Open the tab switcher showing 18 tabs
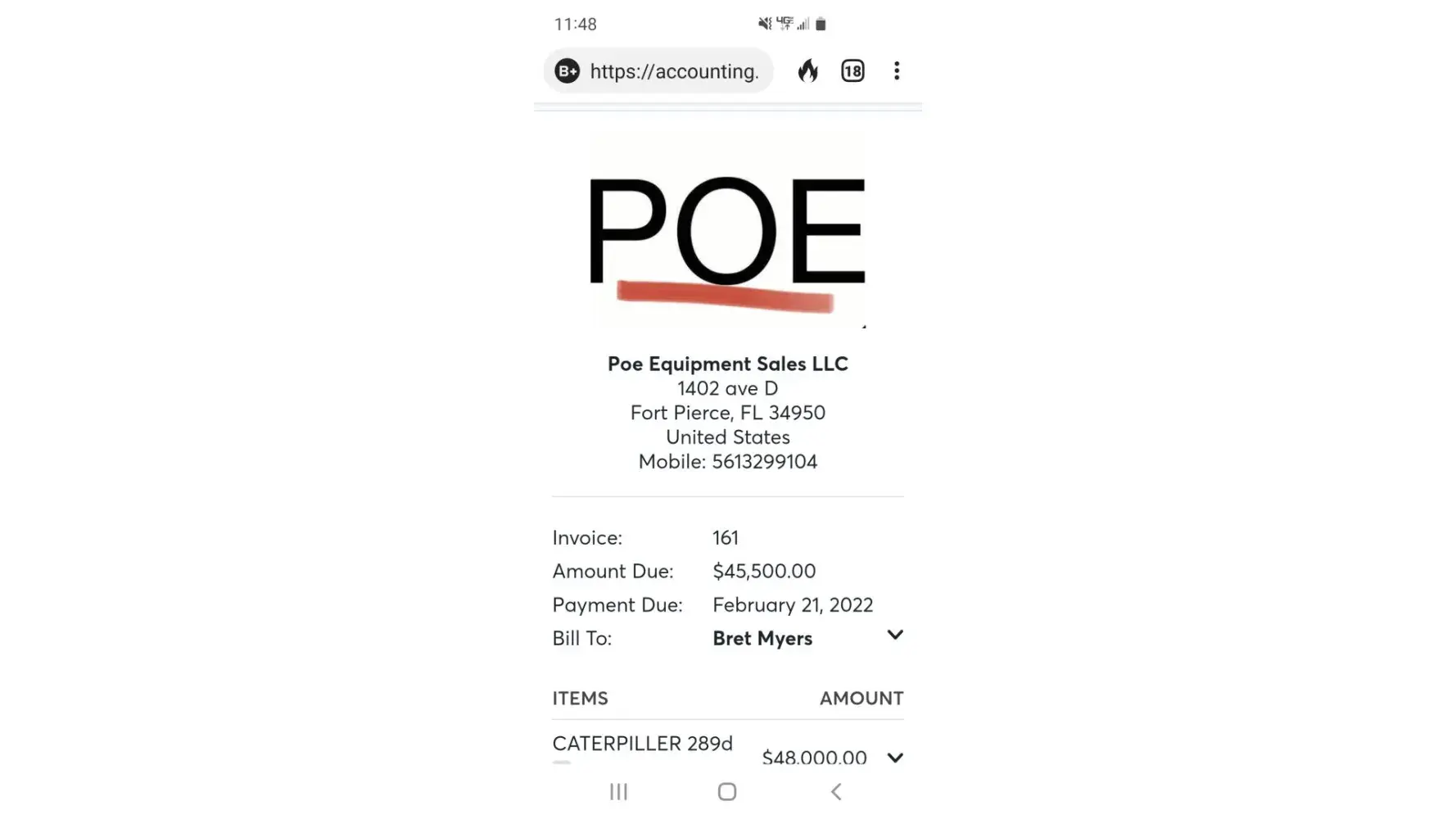Viewport: 1456px width, 819px height. 852,71
